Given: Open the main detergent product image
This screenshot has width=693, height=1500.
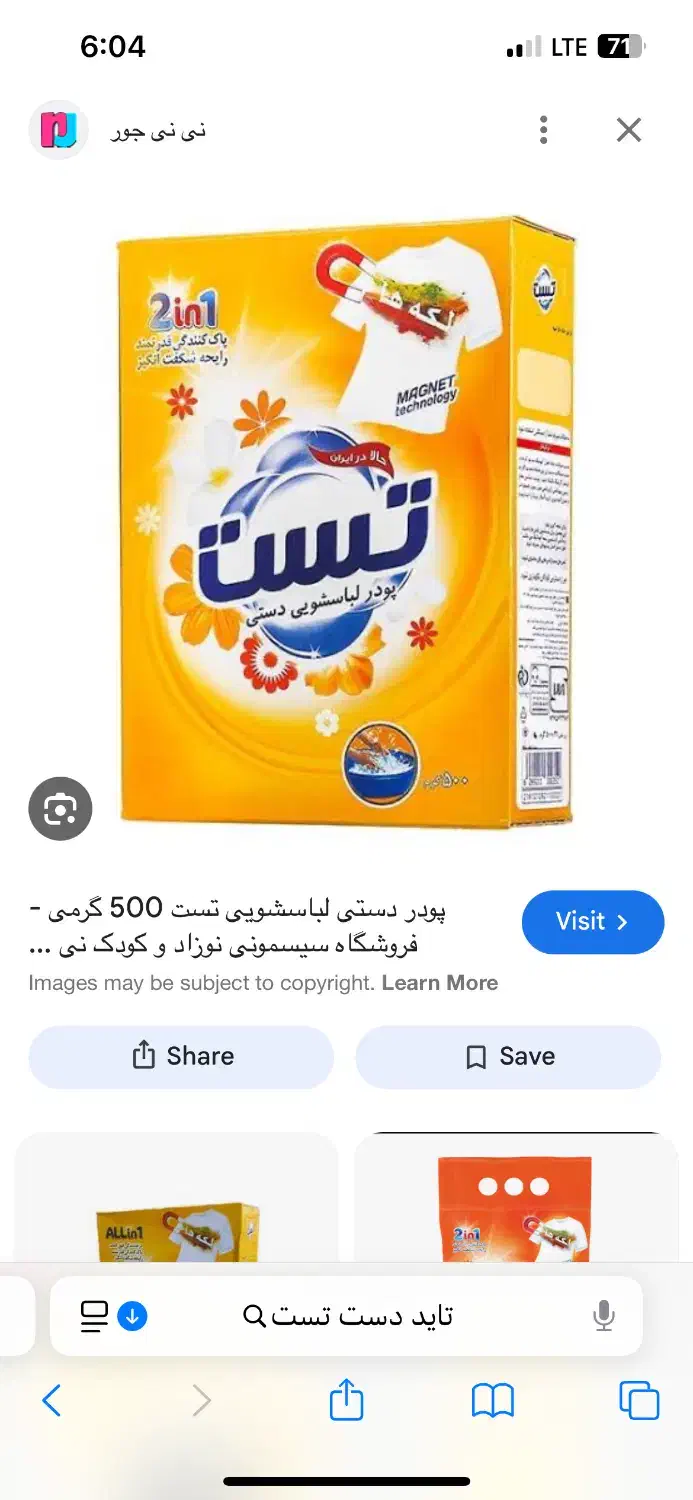Looking at the screenshot, I should click(x=346, y=522).
